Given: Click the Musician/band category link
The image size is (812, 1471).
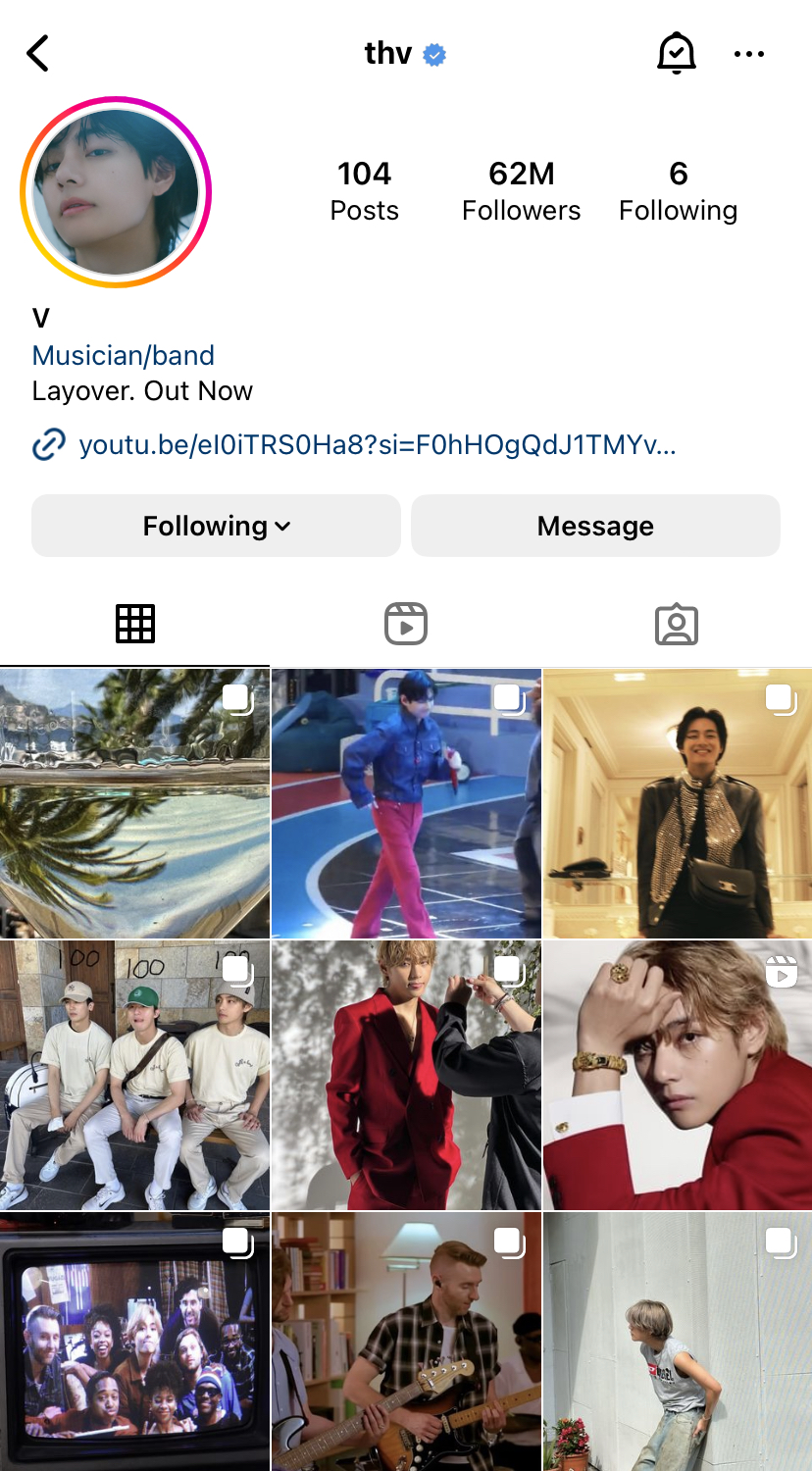Looking at the screenshot, I should [124, 355].
